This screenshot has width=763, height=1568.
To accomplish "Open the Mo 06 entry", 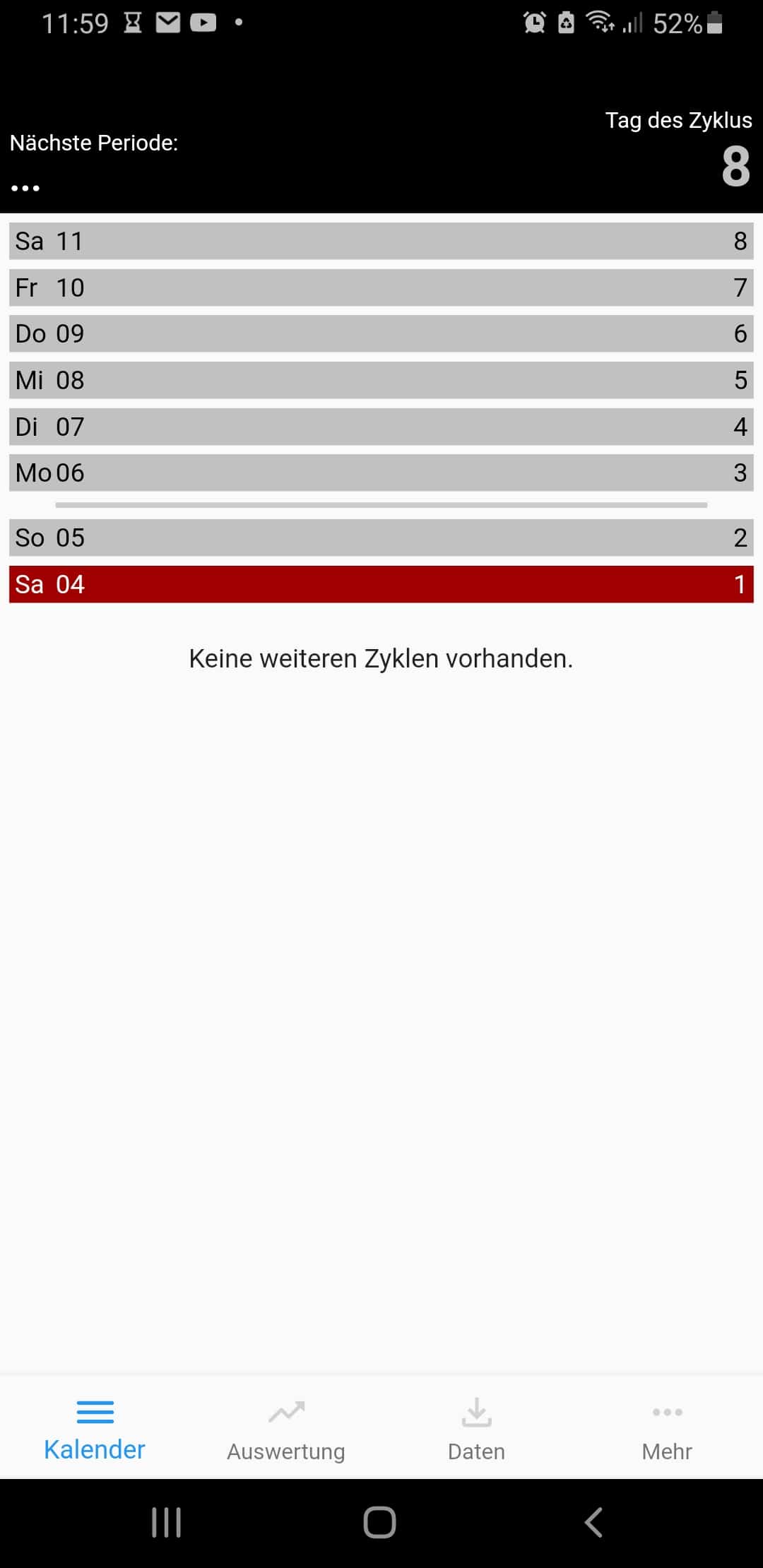I will point(381,473).
